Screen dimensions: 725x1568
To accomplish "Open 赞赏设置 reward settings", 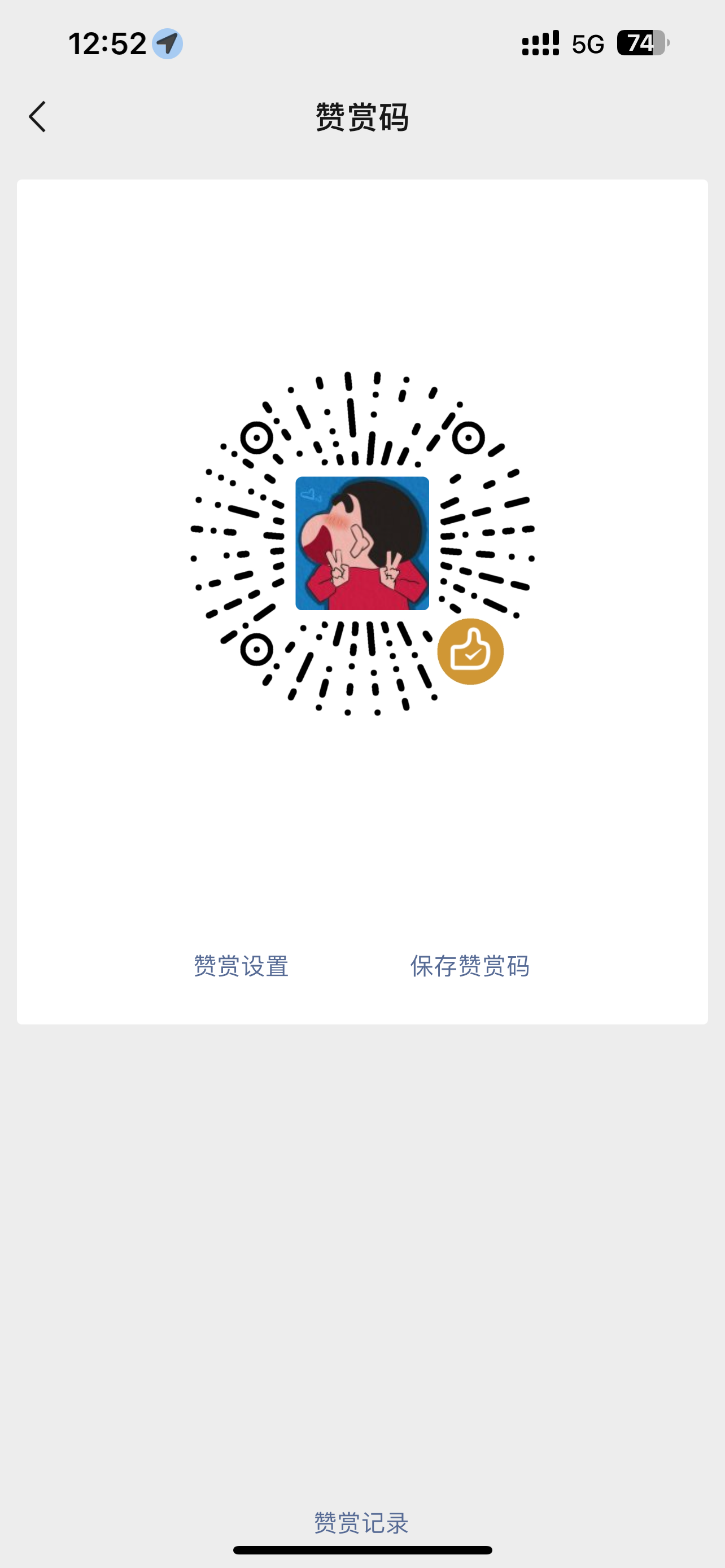I will [x=241, y=966].
